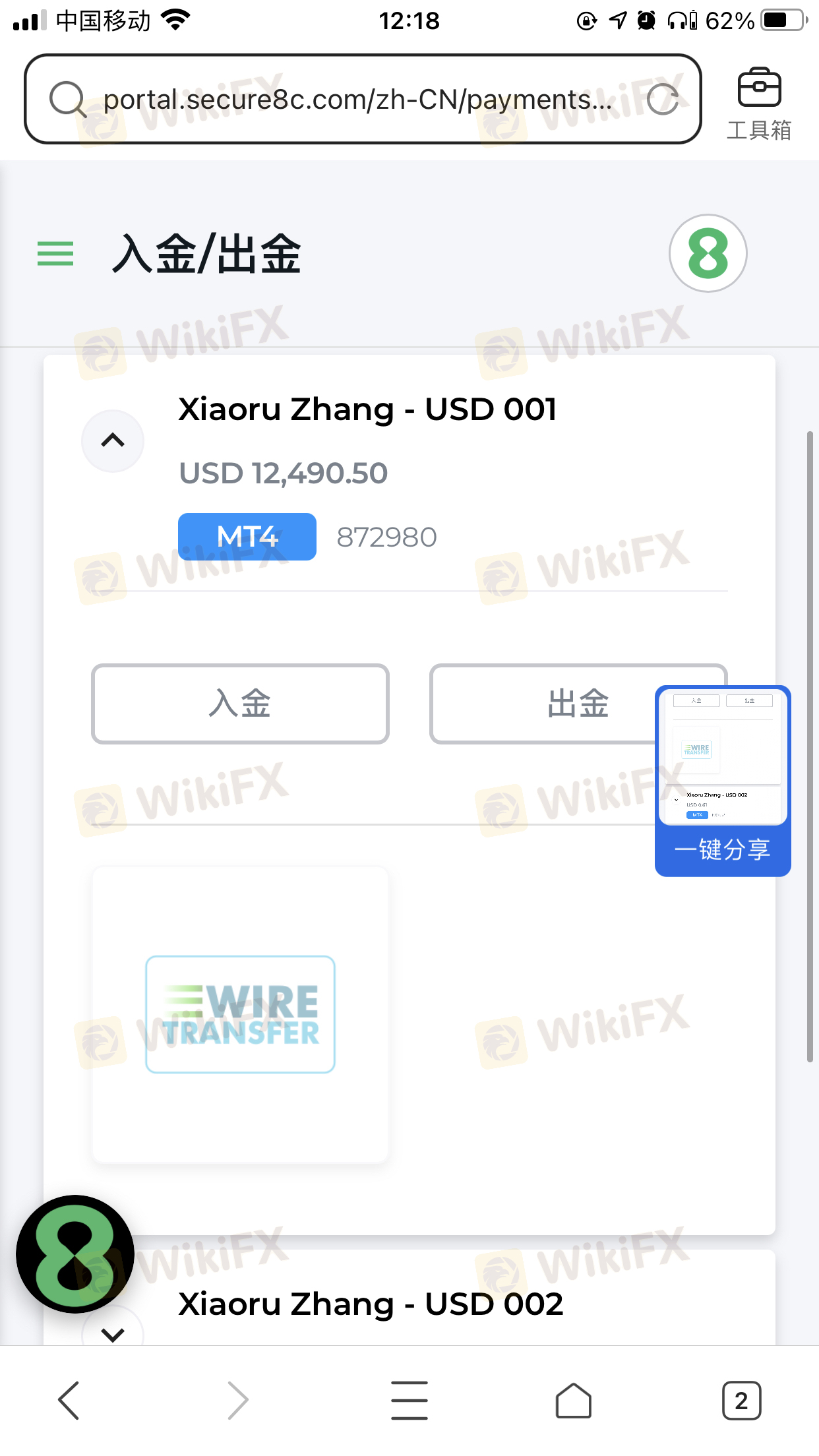Open the hamburger drawer menu
The height and width of the screenshot is (1456, 819).
[55, 253]
